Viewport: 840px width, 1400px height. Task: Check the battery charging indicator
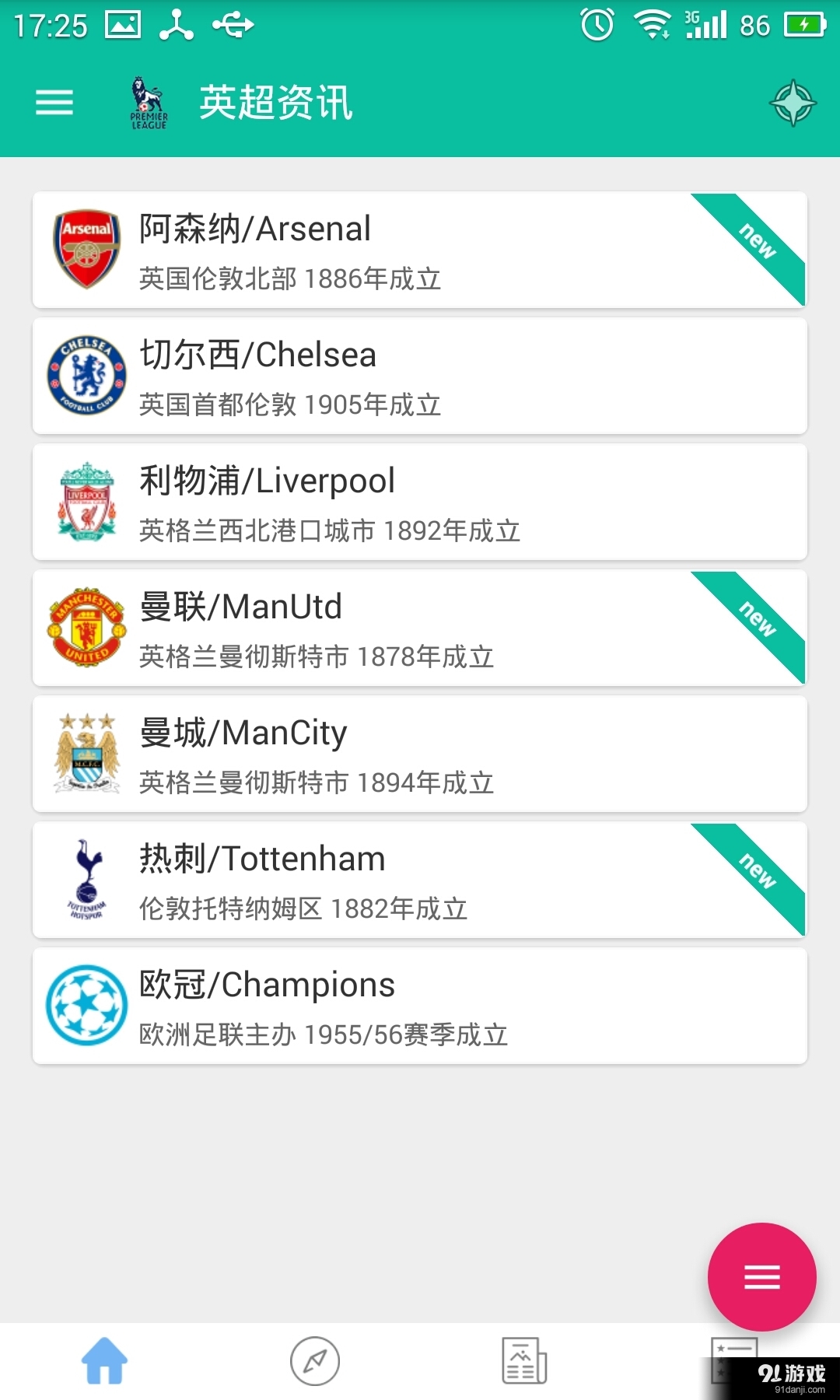(x=803, y=23)
